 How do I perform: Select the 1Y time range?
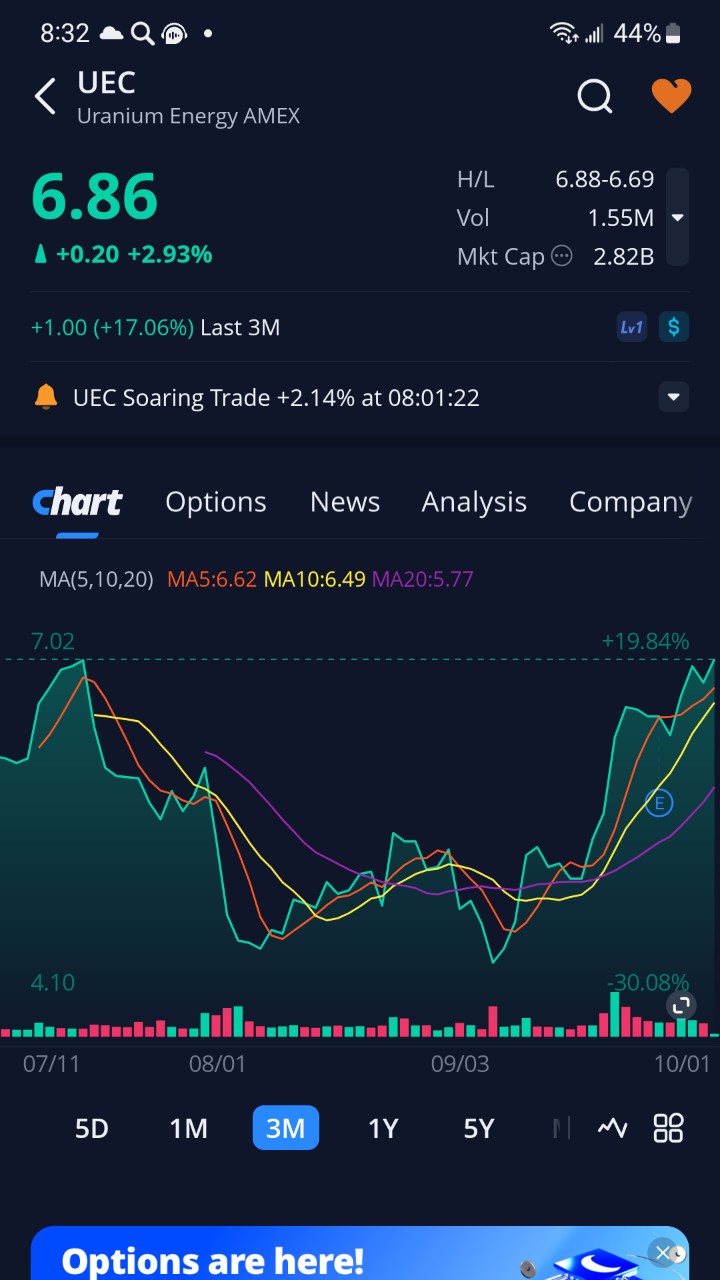(x=383, y=1128)
